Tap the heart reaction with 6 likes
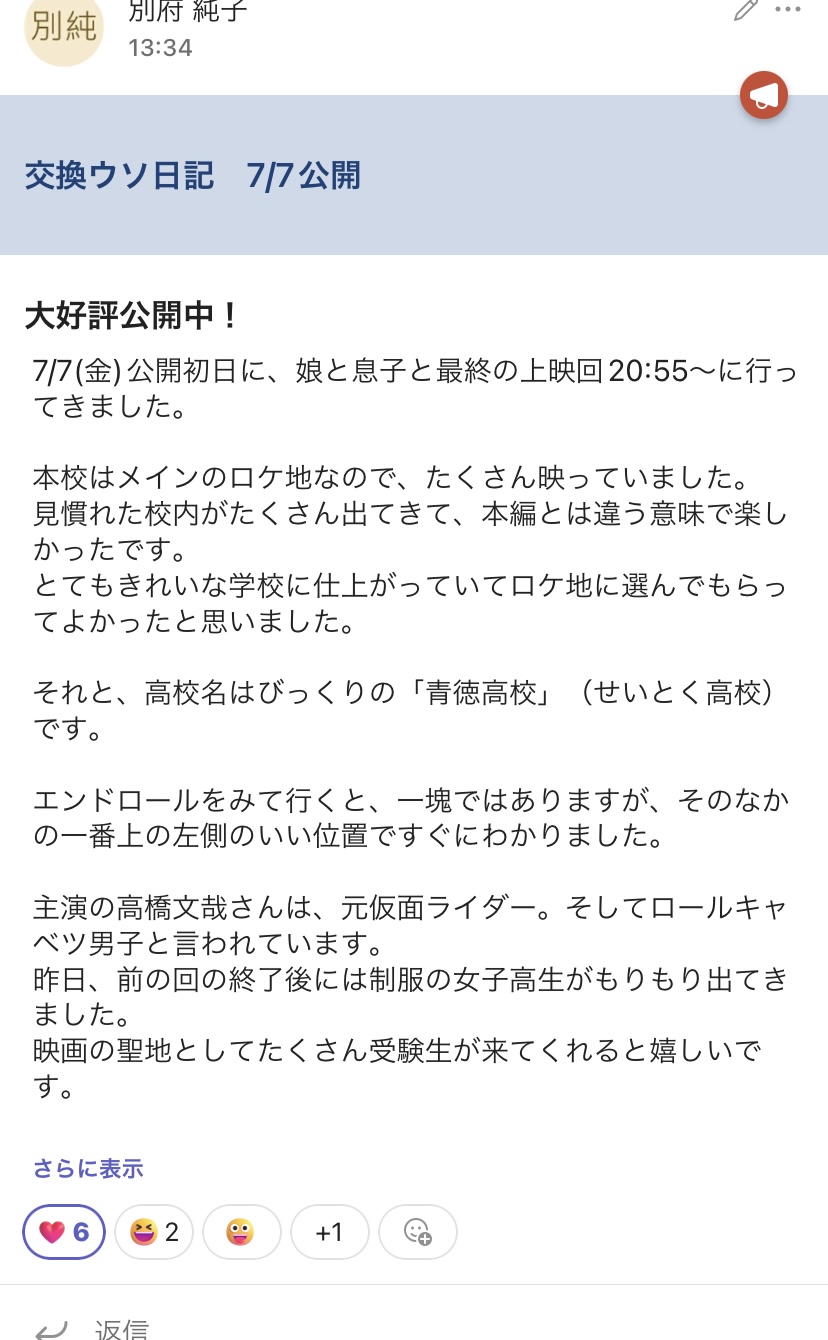 [x=64, y=1232]
